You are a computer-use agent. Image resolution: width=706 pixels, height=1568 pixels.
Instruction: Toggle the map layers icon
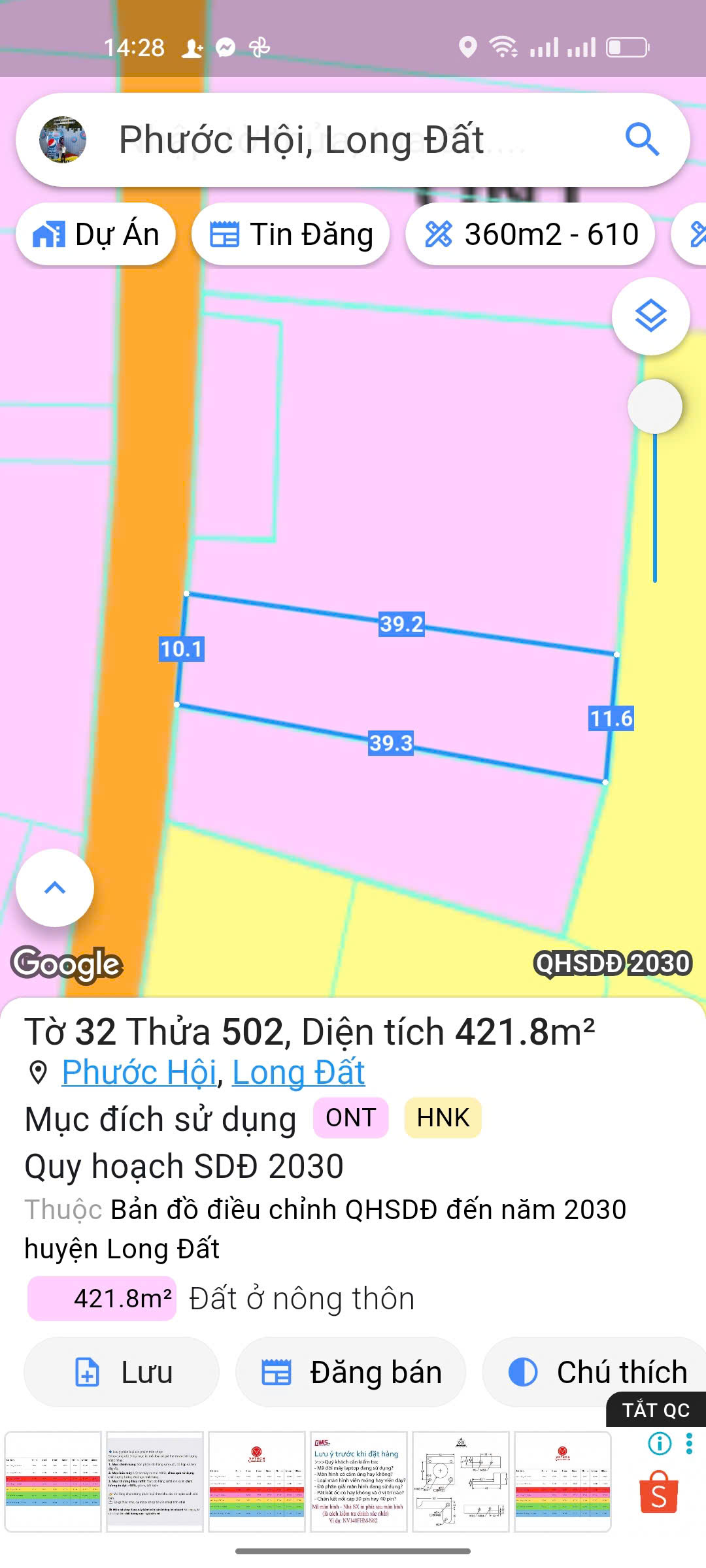click(650, 316)
